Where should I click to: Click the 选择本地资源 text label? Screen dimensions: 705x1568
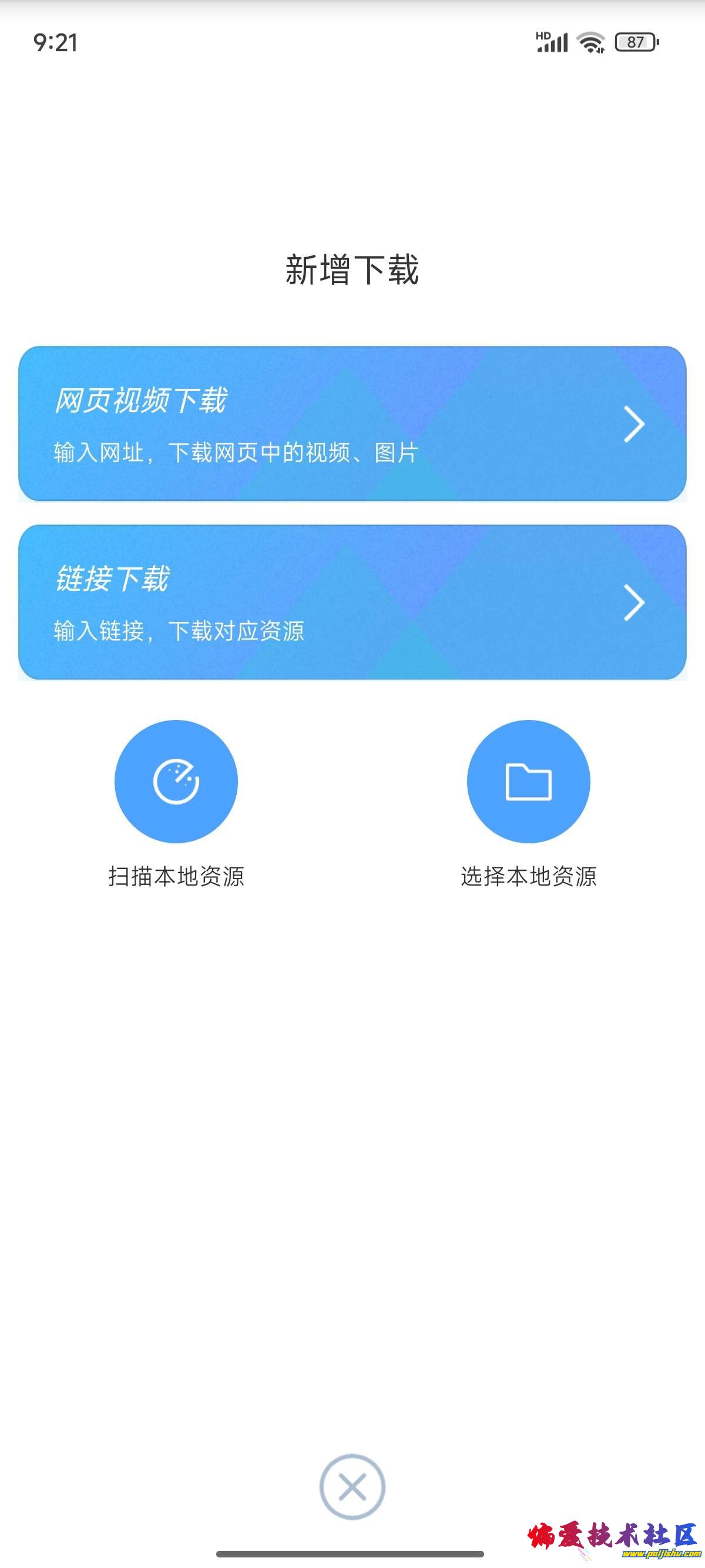(529, 877)
